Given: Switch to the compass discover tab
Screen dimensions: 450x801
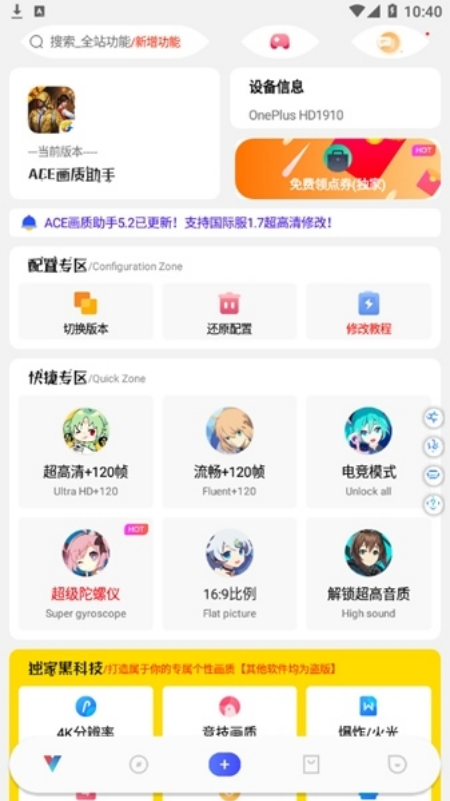Looking at the screenshot, I should [138, 764].
